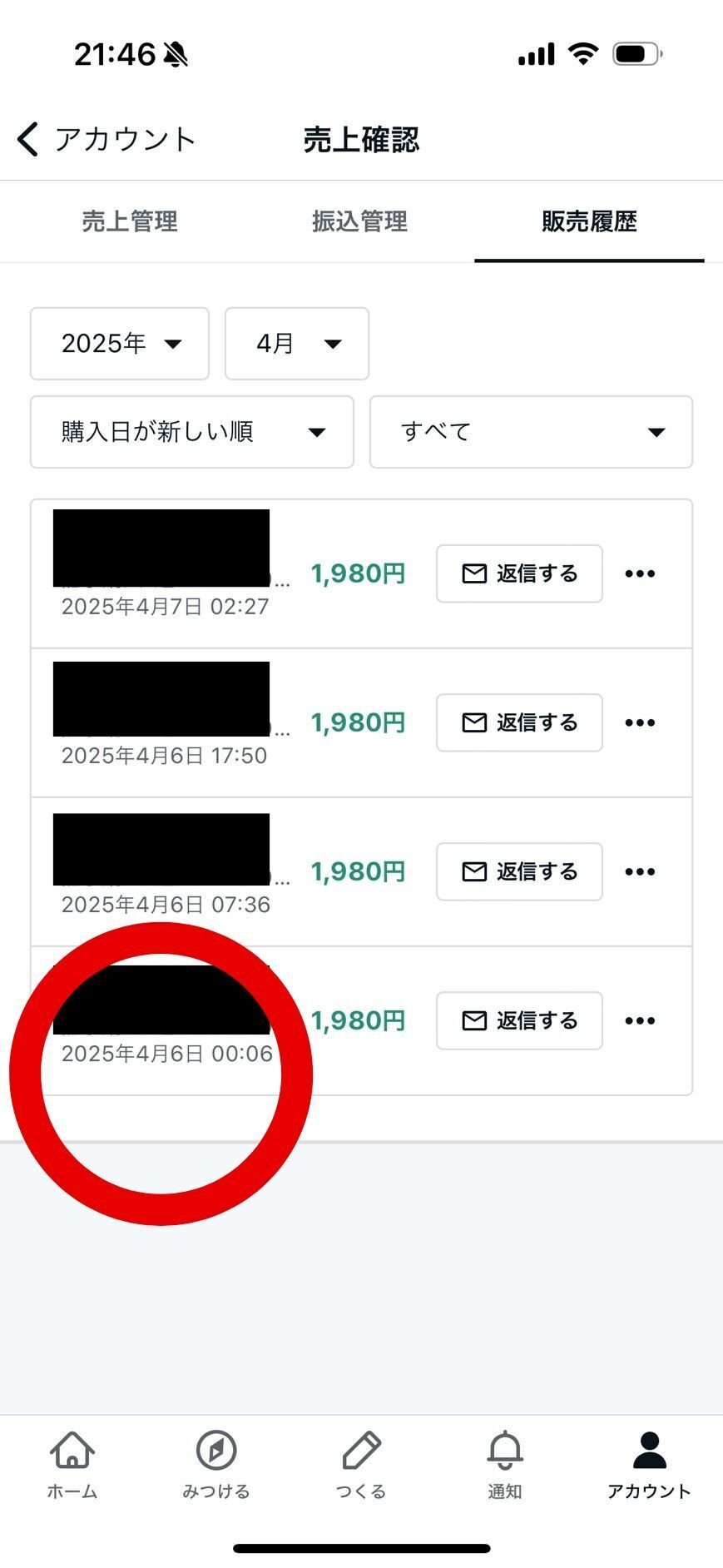This screenshot has width=723, height=1568.
Task: Go back to アカウント screen
Action: (106, 139)
